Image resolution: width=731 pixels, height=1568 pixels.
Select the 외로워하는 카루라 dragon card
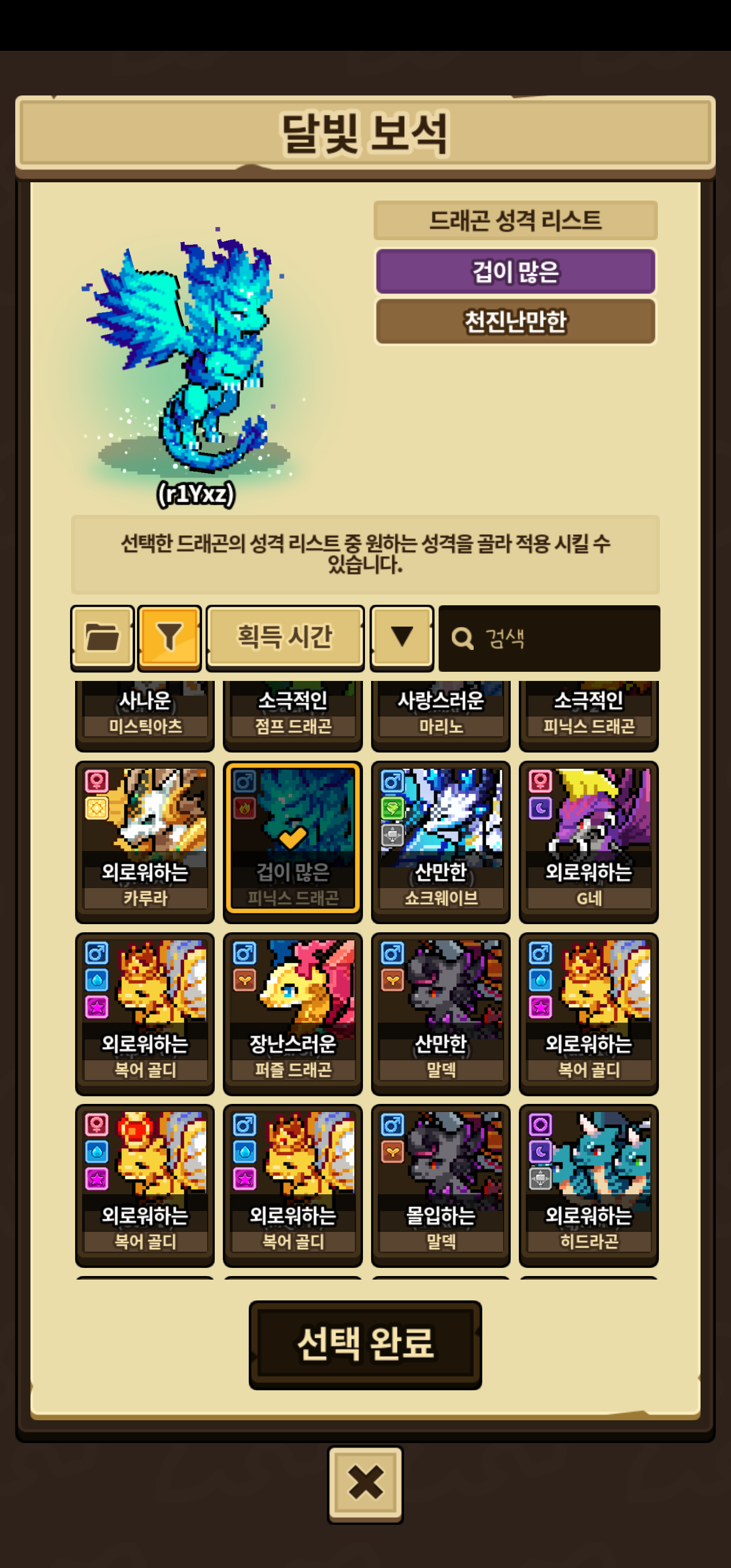tap(145, 841)
